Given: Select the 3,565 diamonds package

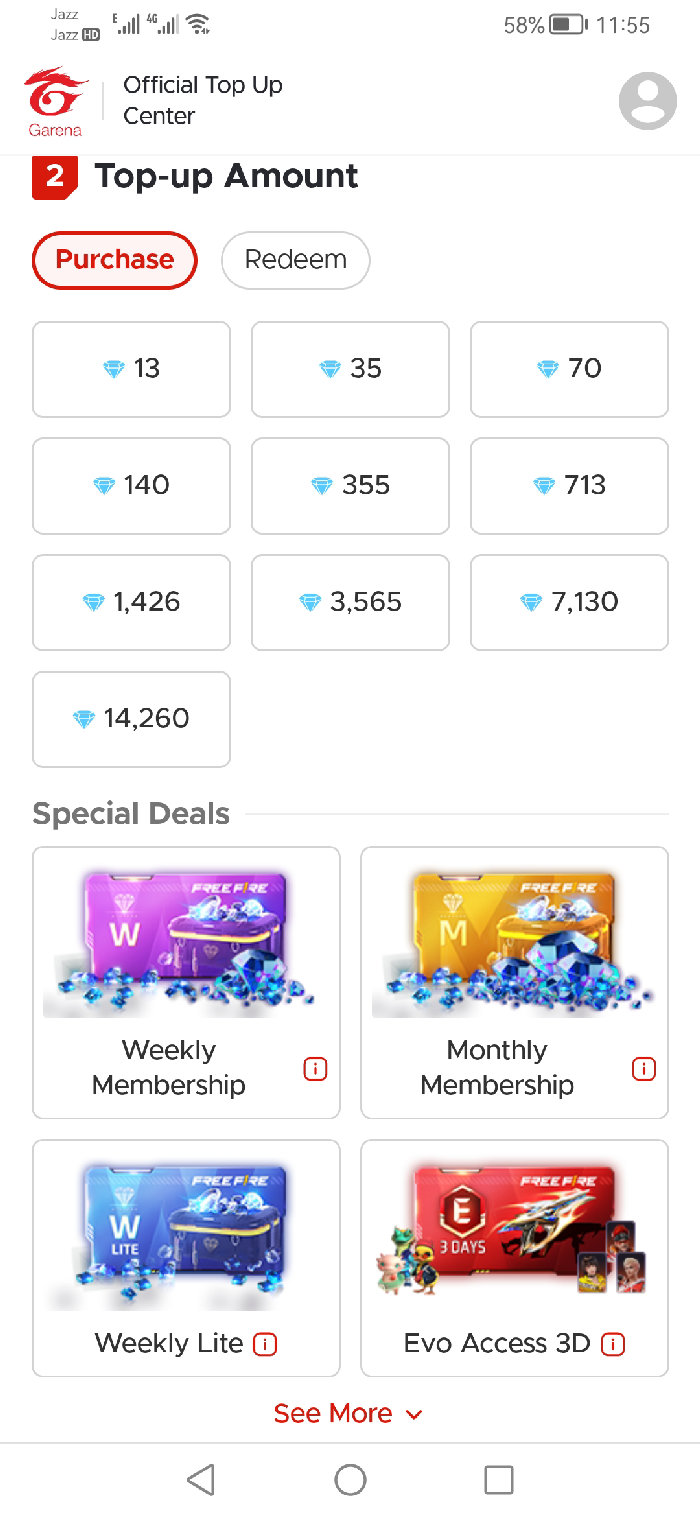Looking at the screenshot, I should tap(350, 602).
